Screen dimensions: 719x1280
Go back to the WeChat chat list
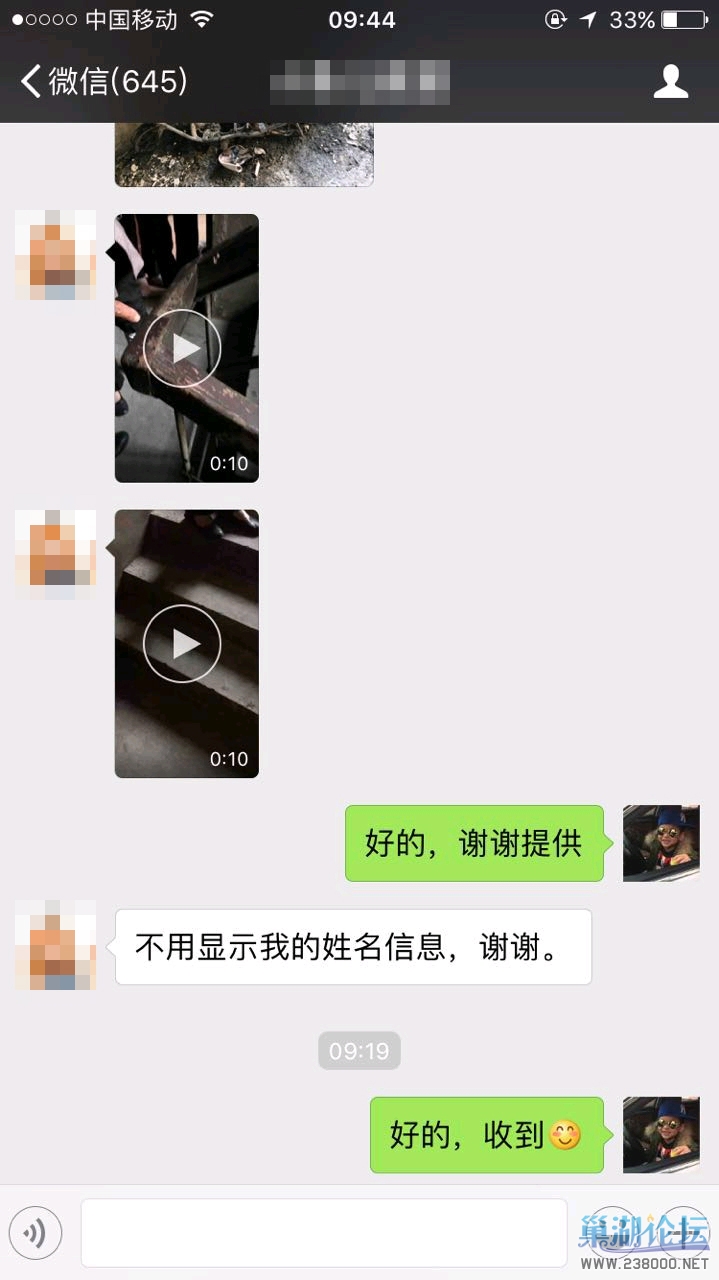pos(100,81)
